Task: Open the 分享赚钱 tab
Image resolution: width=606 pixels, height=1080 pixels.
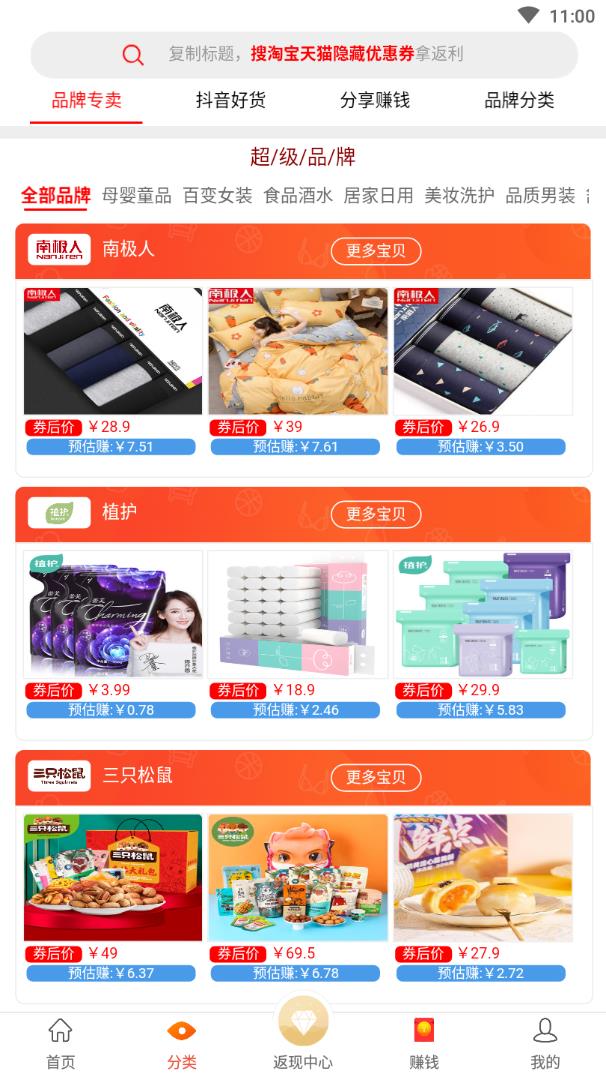Action: pos(375,100)
